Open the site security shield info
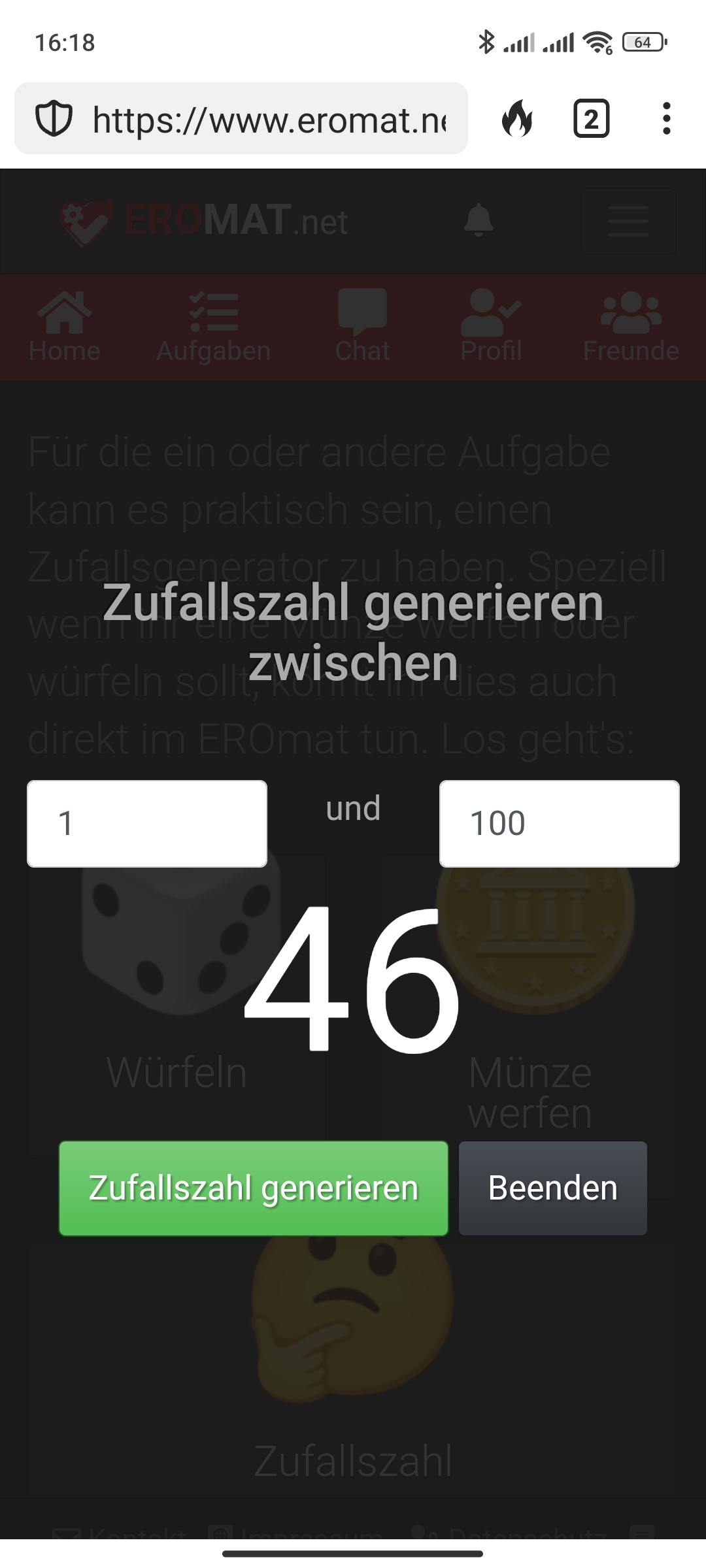The width and height of the screenshot is (706, 1568). click(x=54, y=119)
